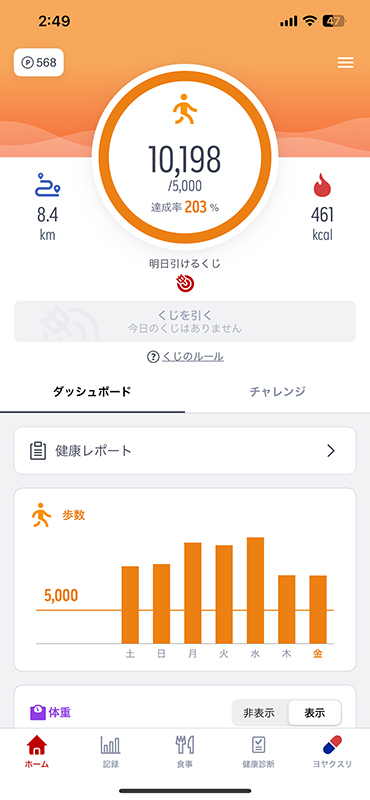Viewport: 370px width, 800px height.
Task: Open the ヨヤクスリ tab
Action: tap(332, 752)
